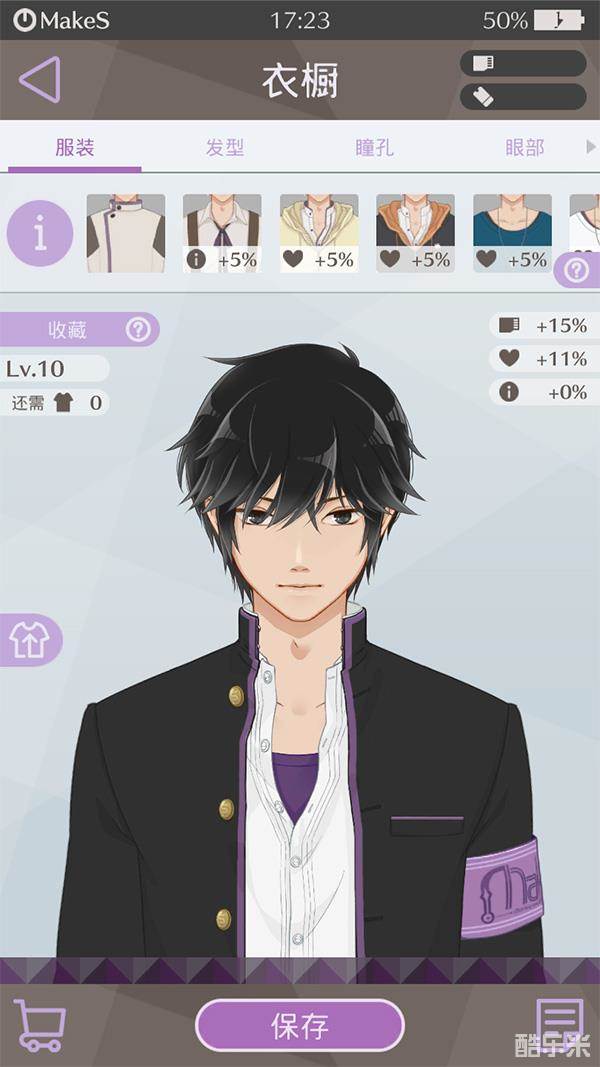Switch to the 眼部 tab

click(x=524, y=148)
